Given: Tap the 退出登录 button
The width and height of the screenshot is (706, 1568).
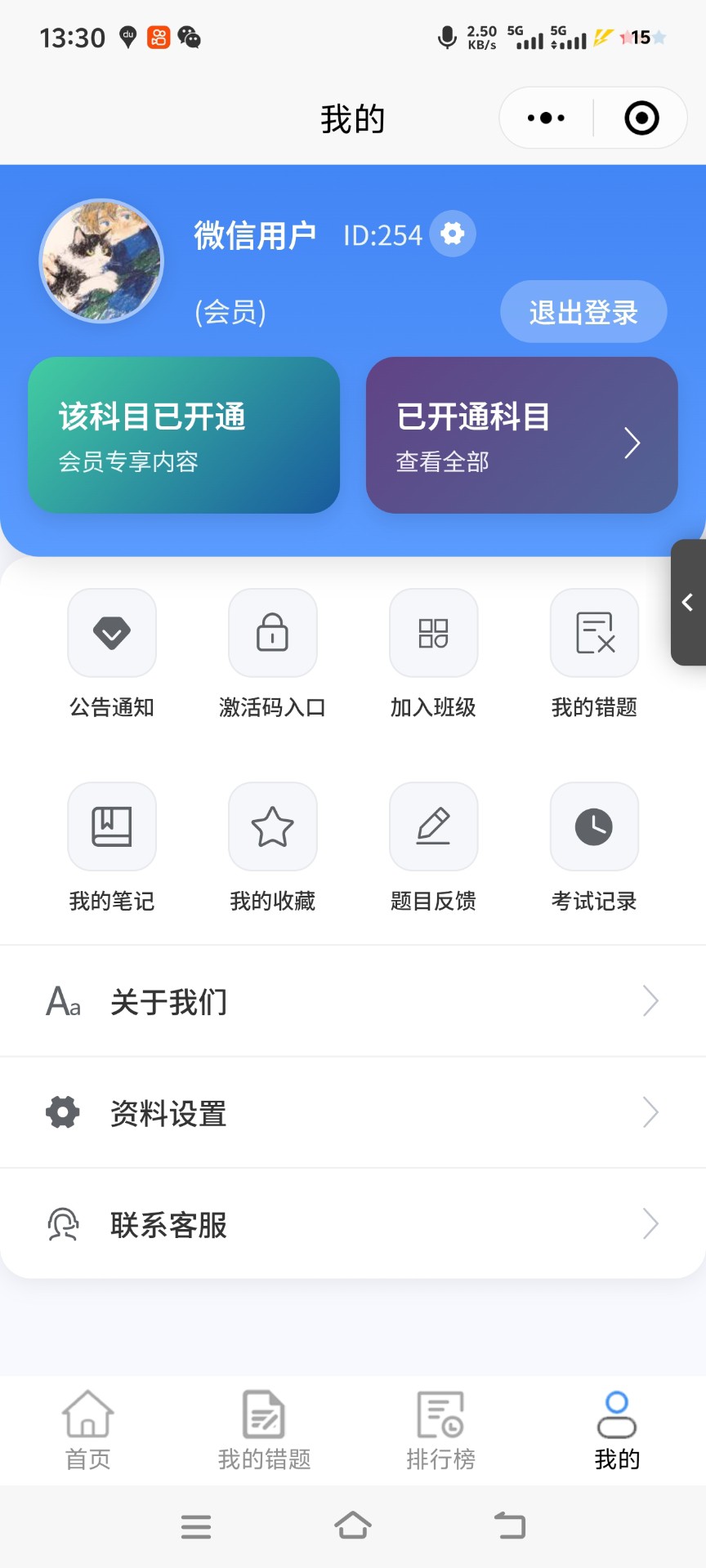Looking at the screenshot, I should click(x=583, y=312).
